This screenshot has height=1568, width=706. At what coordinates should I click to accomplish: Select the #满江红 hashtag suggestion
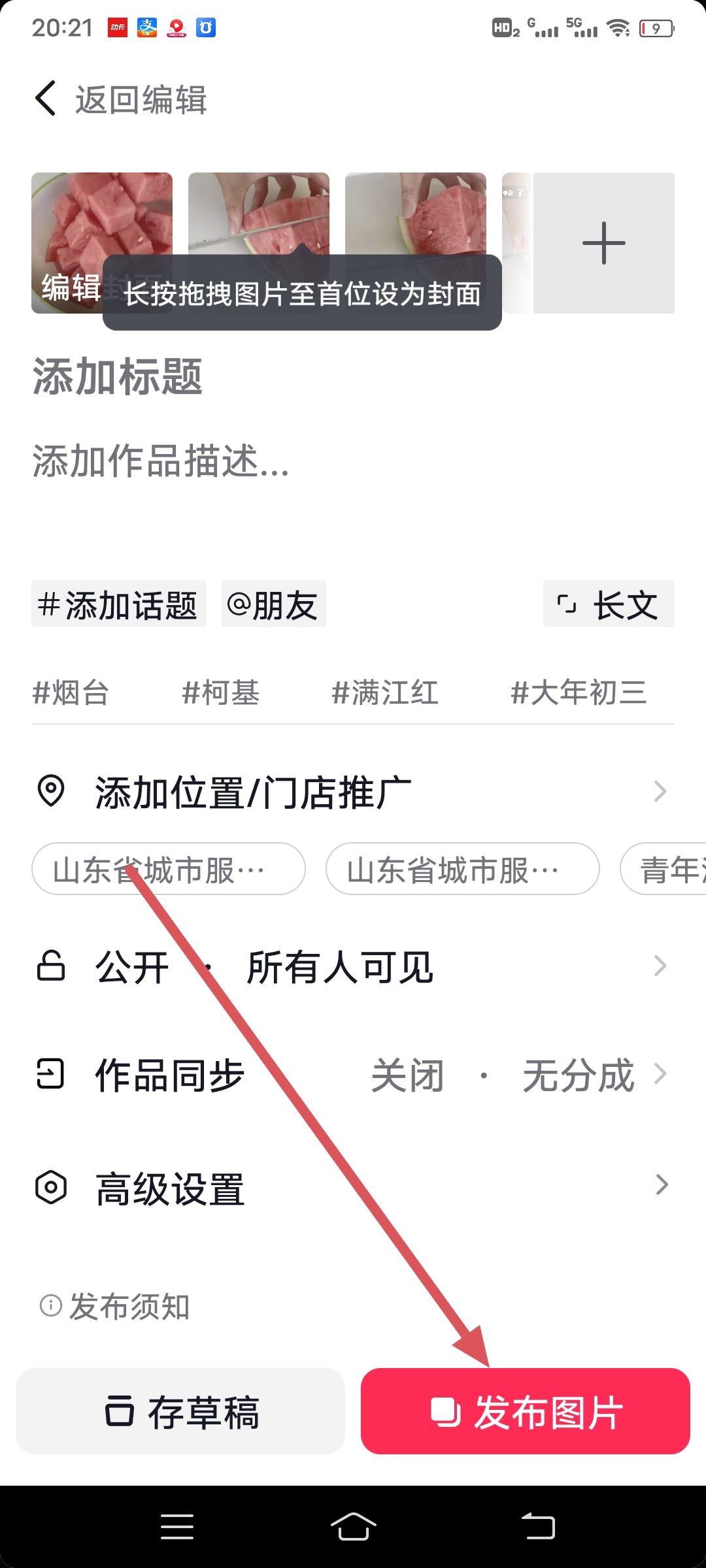(384, 694)
